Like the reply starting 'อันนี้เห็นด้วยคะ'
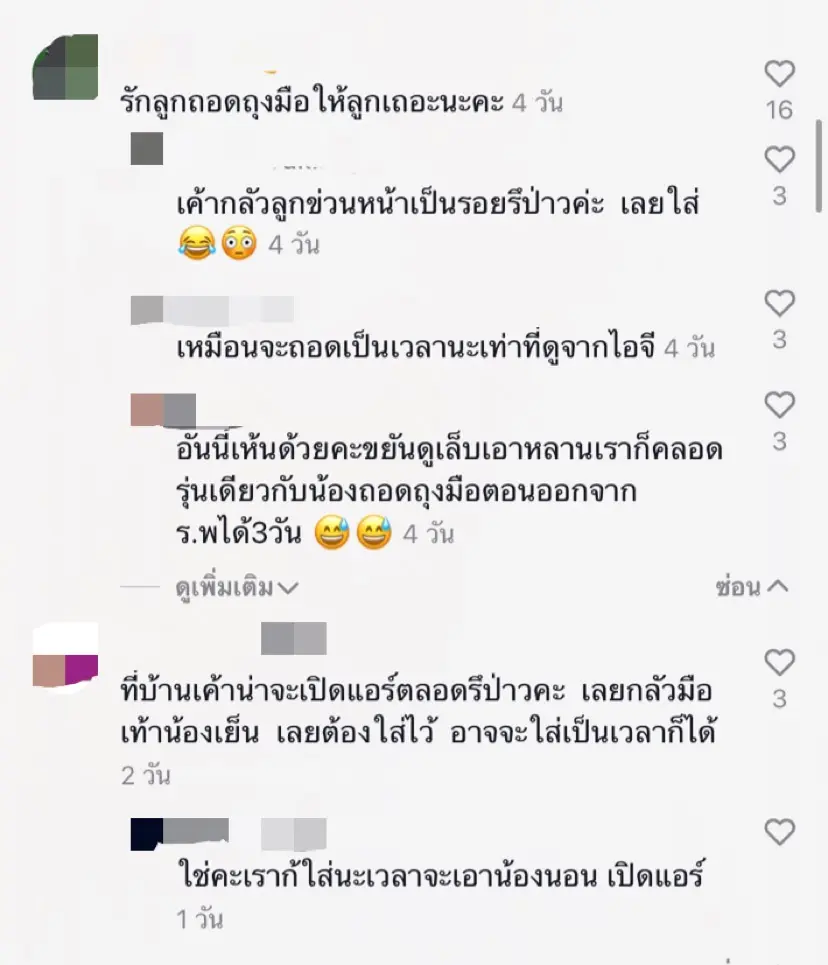This screenshot has height=965, width=828. tap(779, 405)
